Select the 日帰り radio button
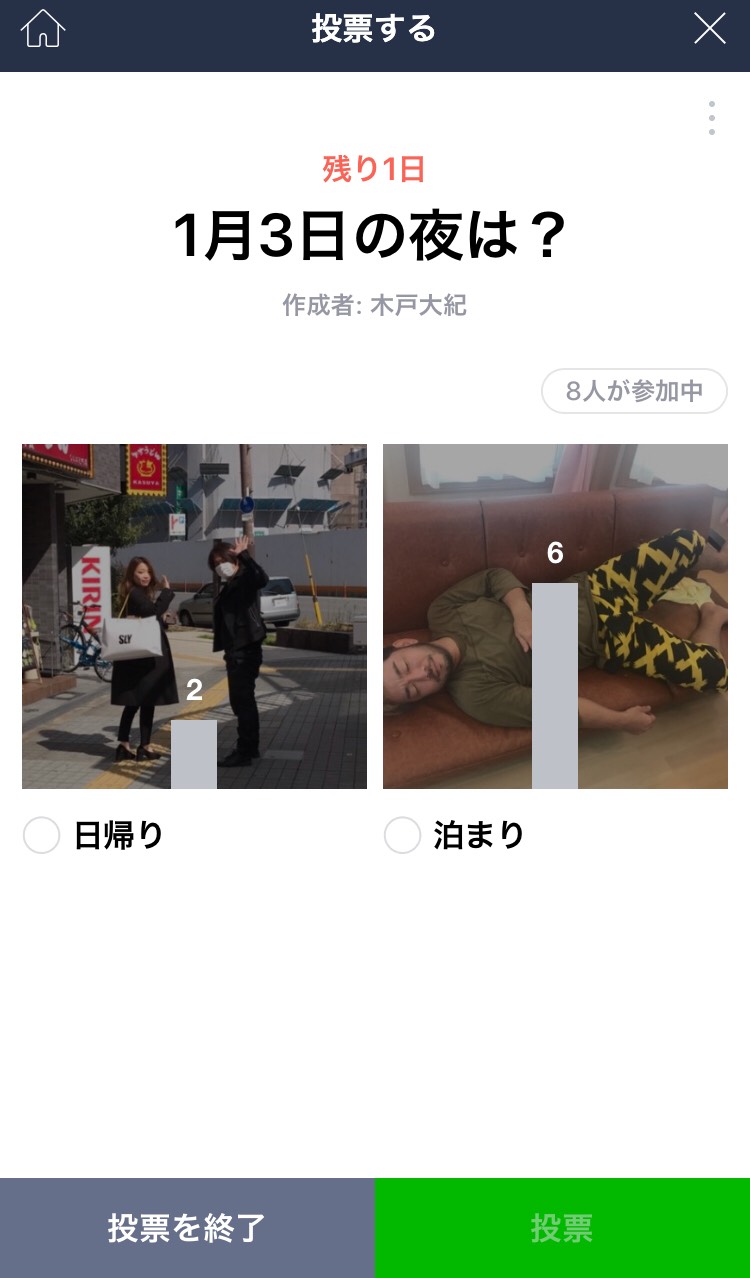Image resolution: width=750 pixels, height=1278 pixels. (x=42, y=835)
